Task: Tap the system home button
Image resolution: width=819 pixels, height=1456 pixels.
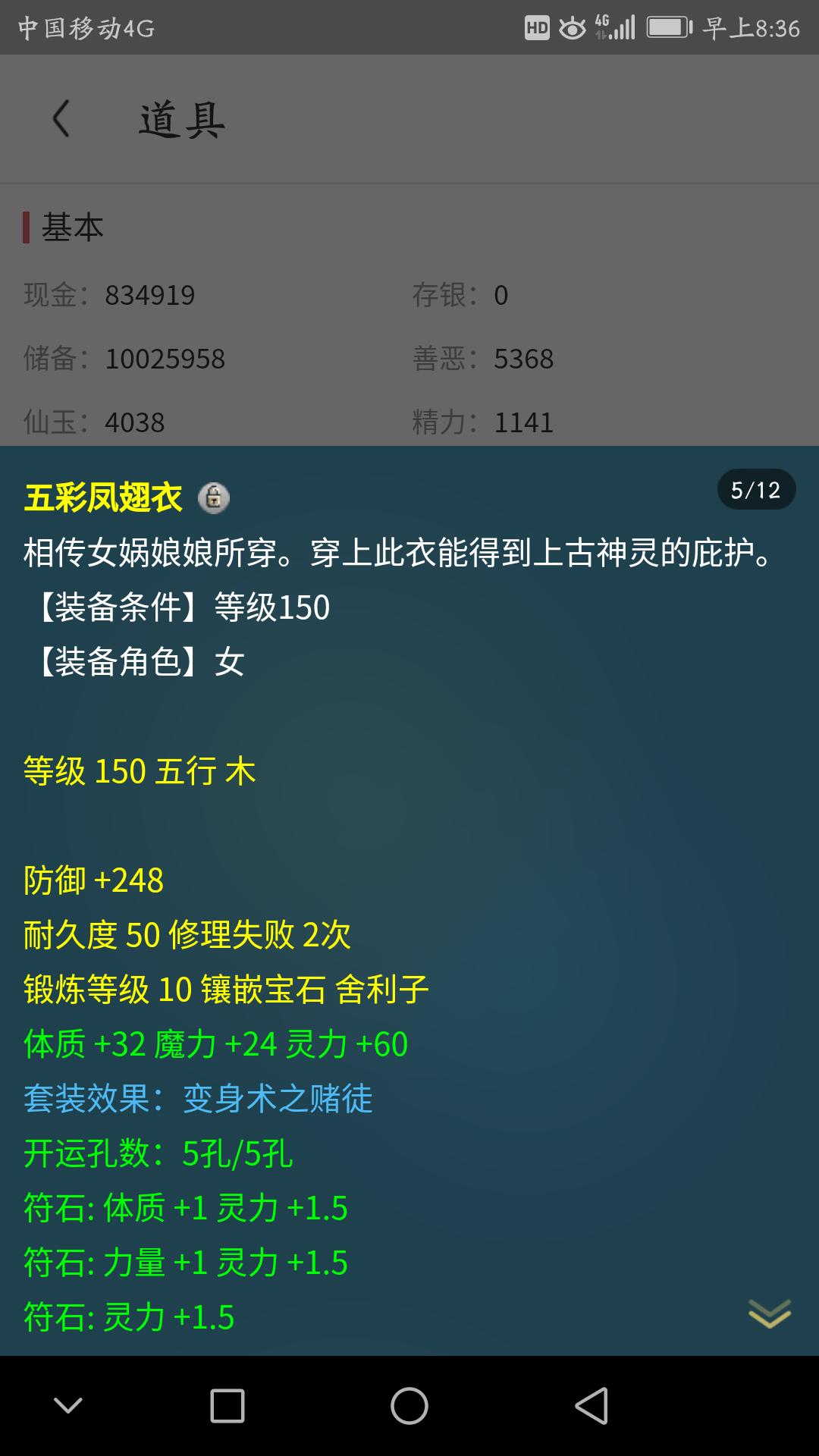Action: tap(409, 1406)
